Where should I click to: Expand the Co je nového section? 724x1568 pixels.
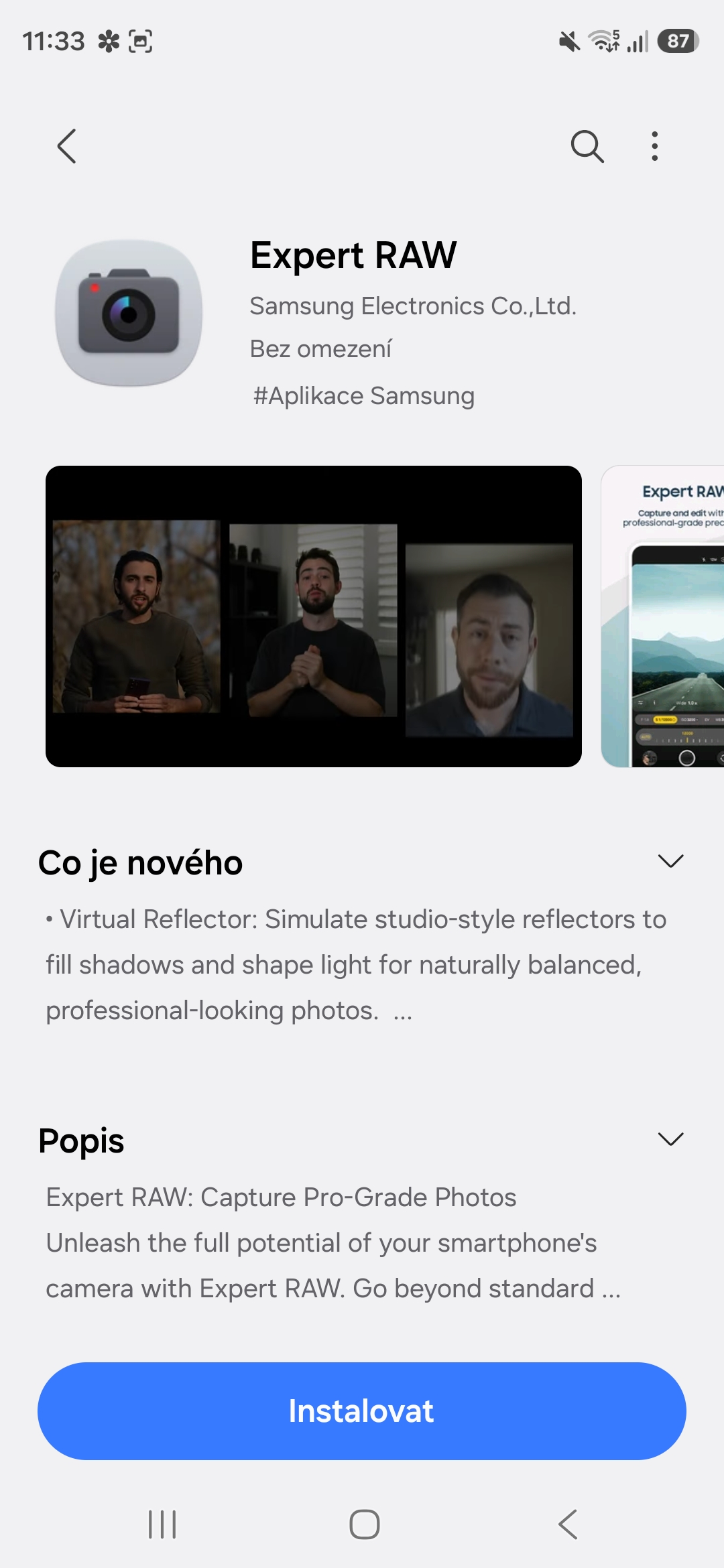tap(670, 861)
